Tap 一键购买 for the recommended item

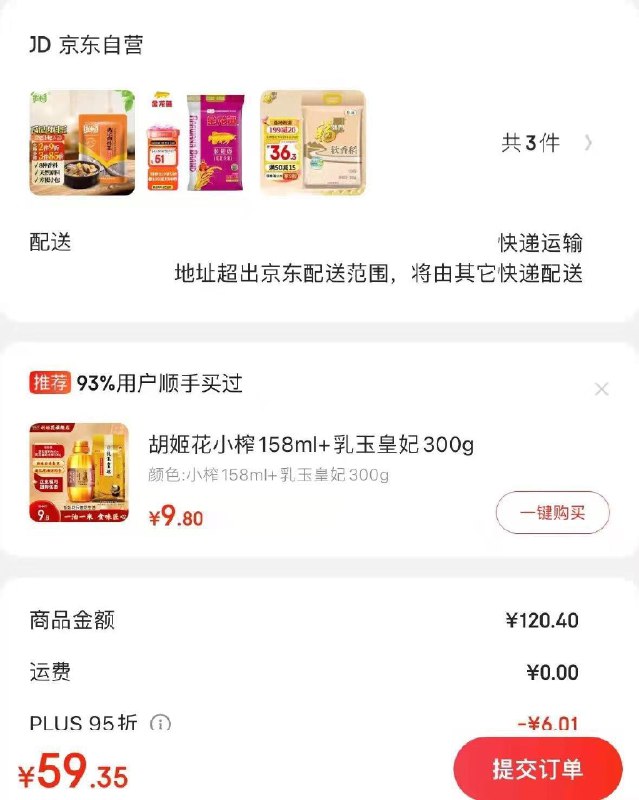[x=552, y=513]
